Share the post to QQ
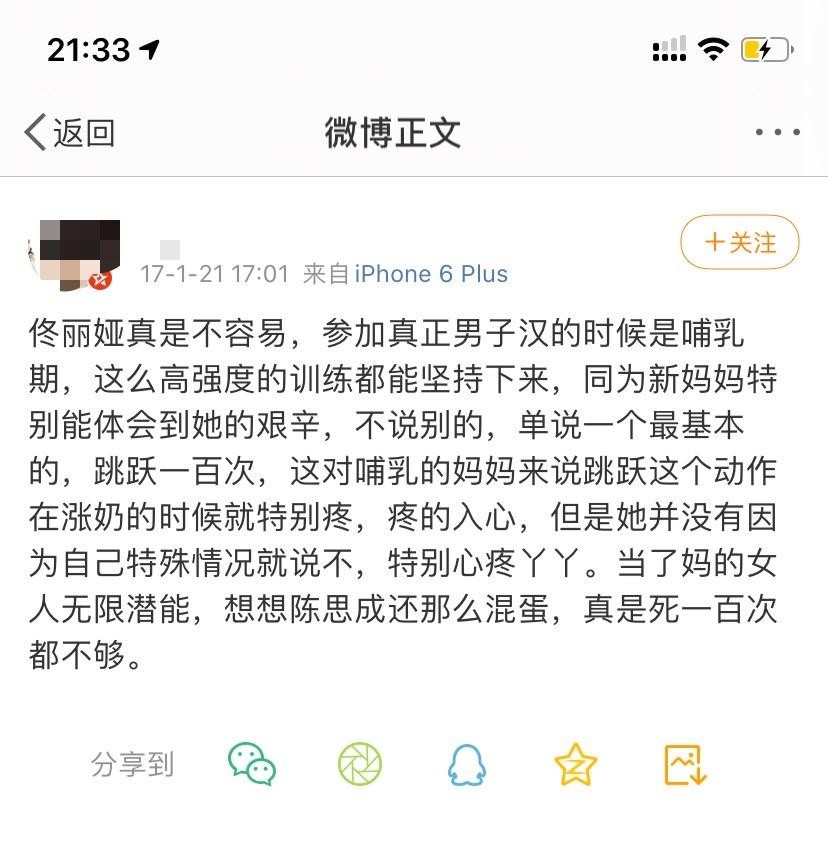This screenshot has width=828, height=843. tap(466, 765)
